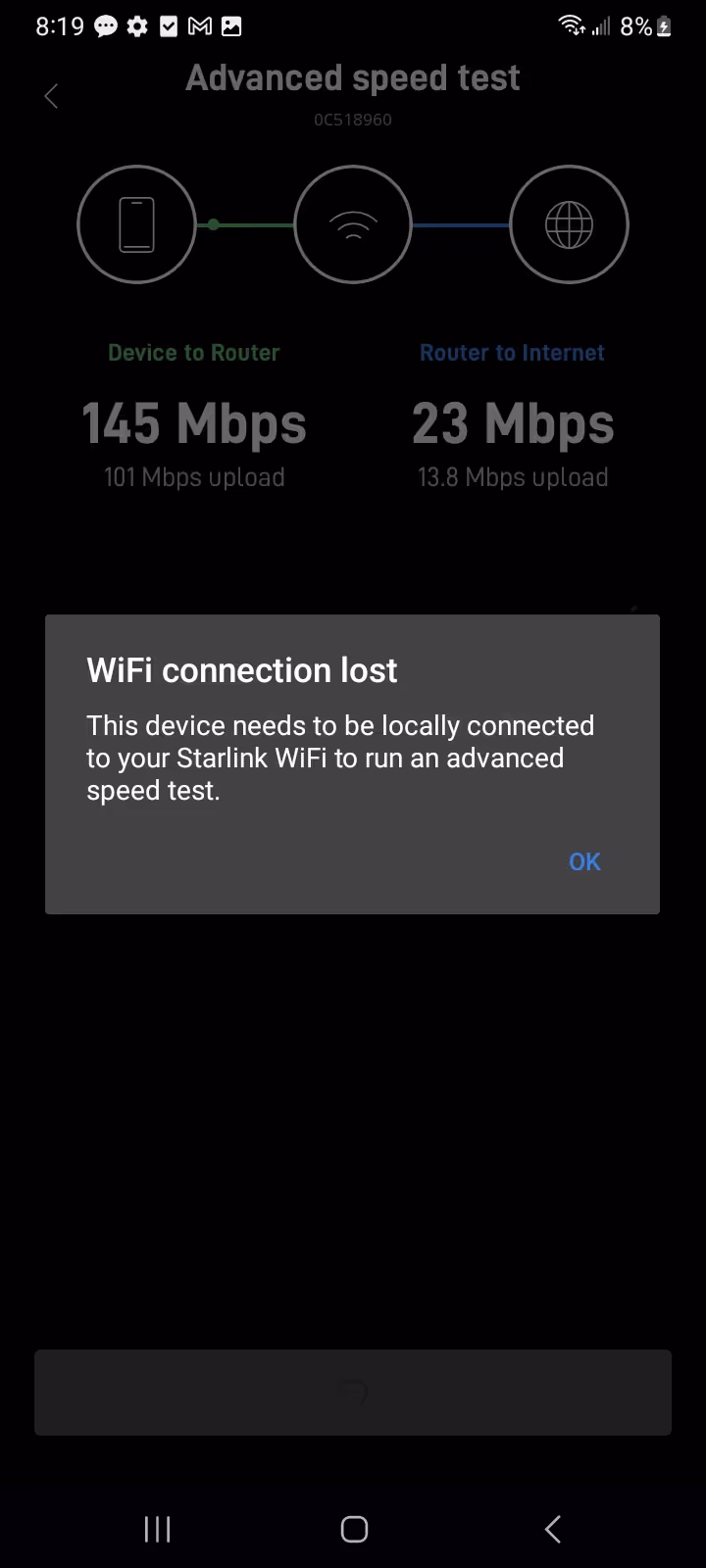Go to the home screen

354,1529
